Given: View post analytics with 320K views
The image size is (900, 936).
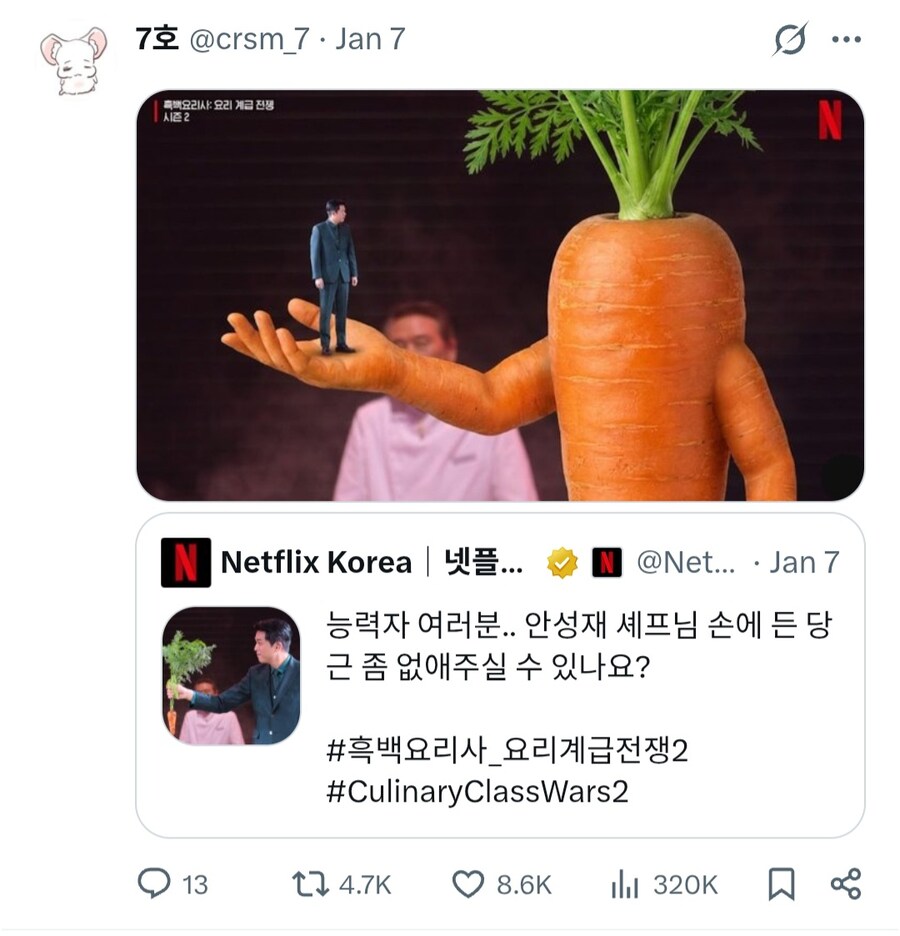Looking at the screenshot, I should tap(625, 884).
